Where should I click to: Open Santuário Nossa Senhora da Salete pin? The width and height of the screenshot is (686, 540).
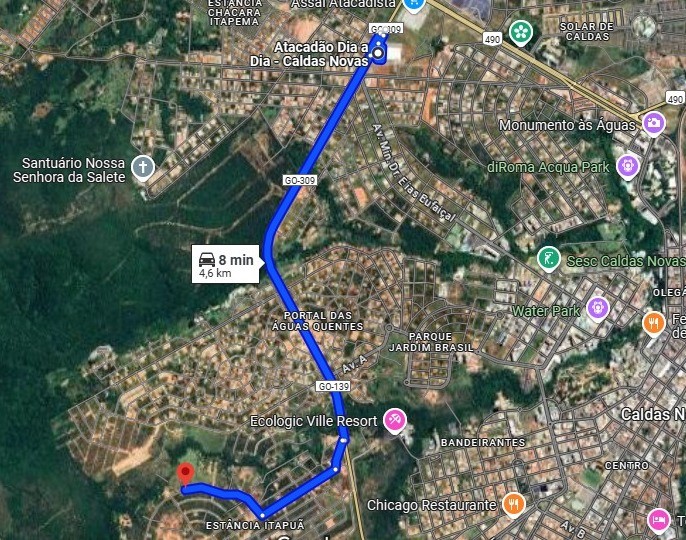point(143,166)
